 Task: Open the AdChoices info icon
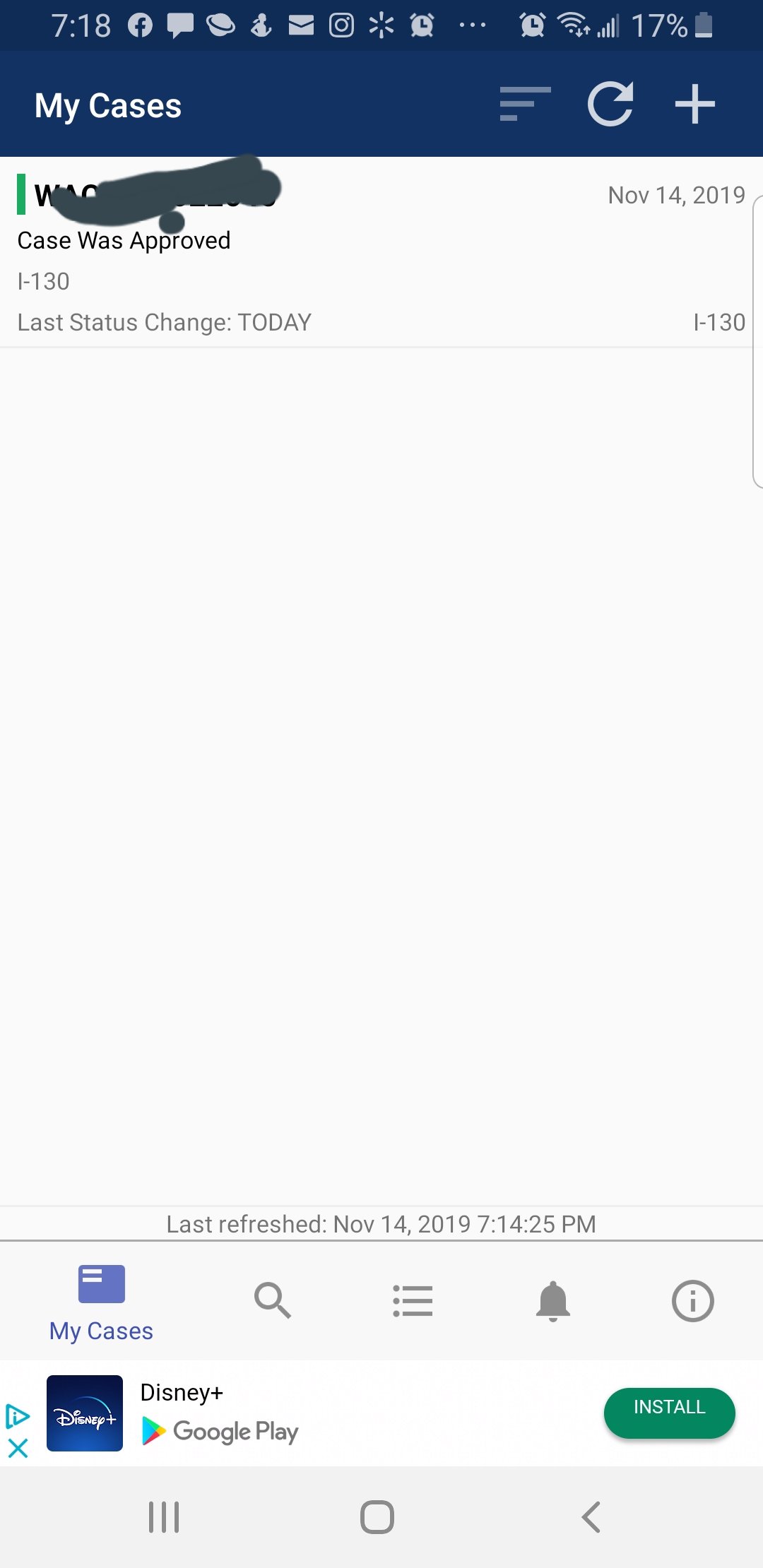coord(18,1416)
